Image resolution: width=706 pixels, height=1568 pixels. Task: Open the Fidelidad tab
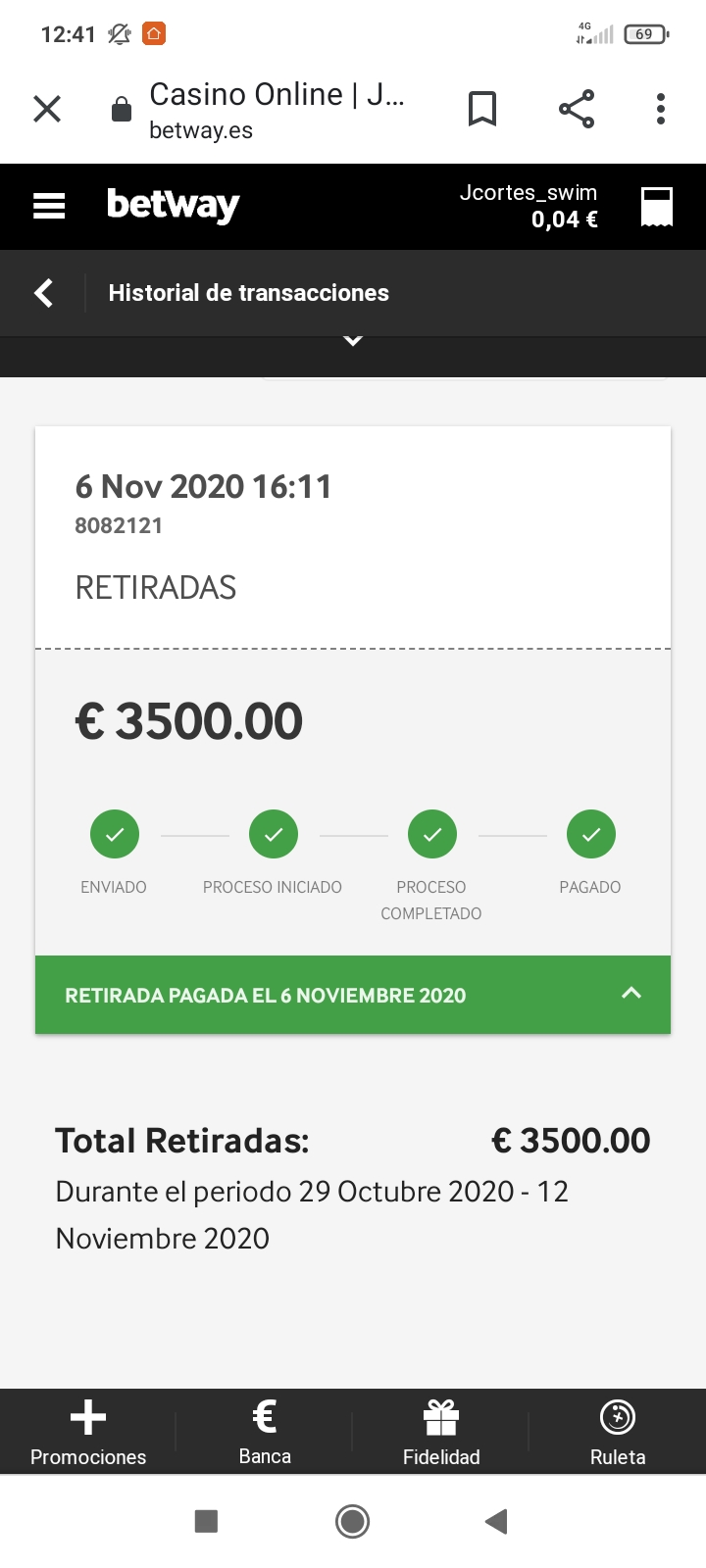coord(441,1432)
